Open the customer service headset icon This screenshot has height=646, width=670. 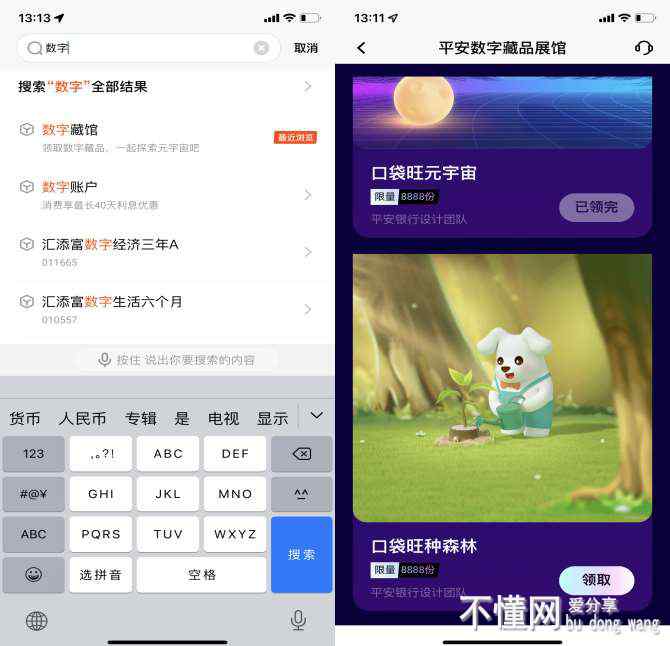coord(644,48)
